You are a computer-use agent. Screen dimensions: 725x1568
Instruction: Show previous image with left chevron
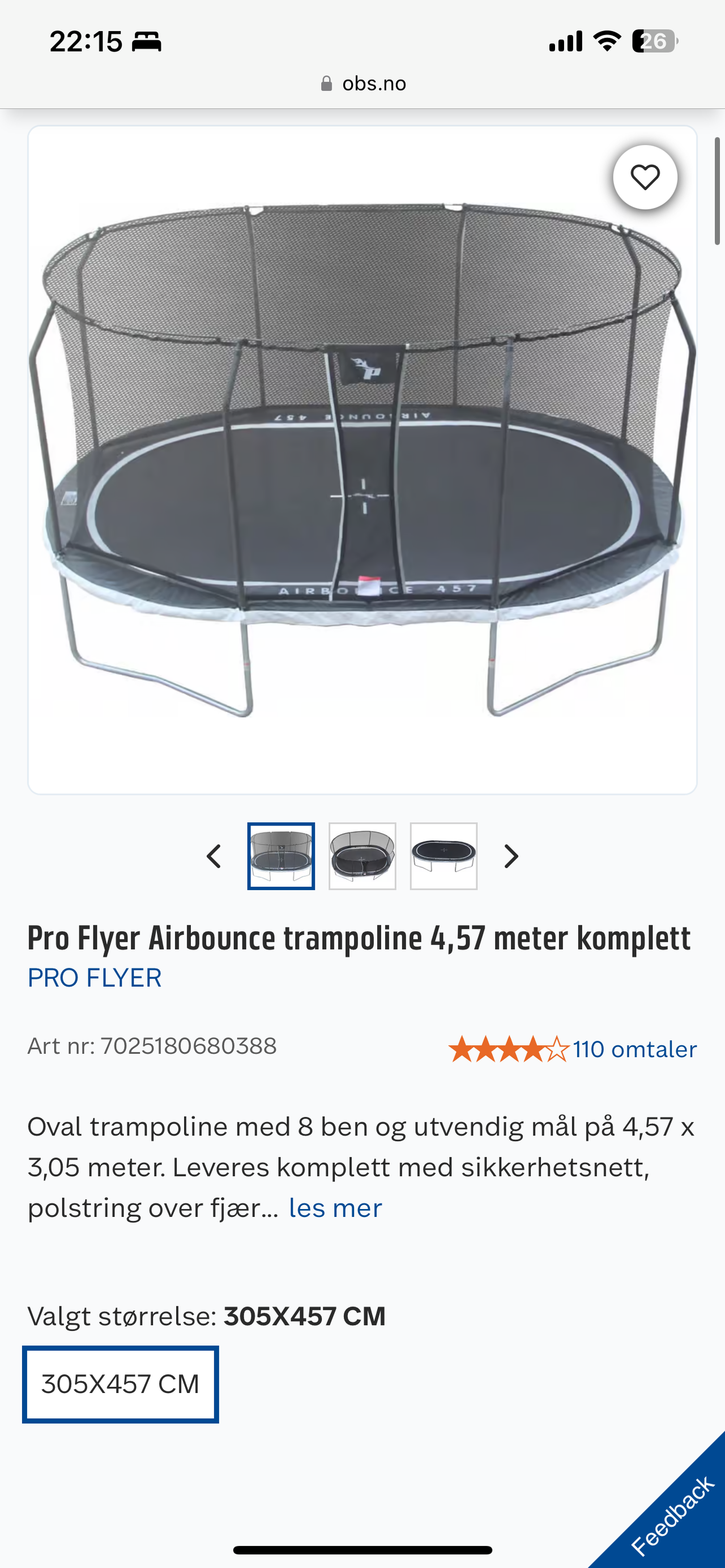214,856
